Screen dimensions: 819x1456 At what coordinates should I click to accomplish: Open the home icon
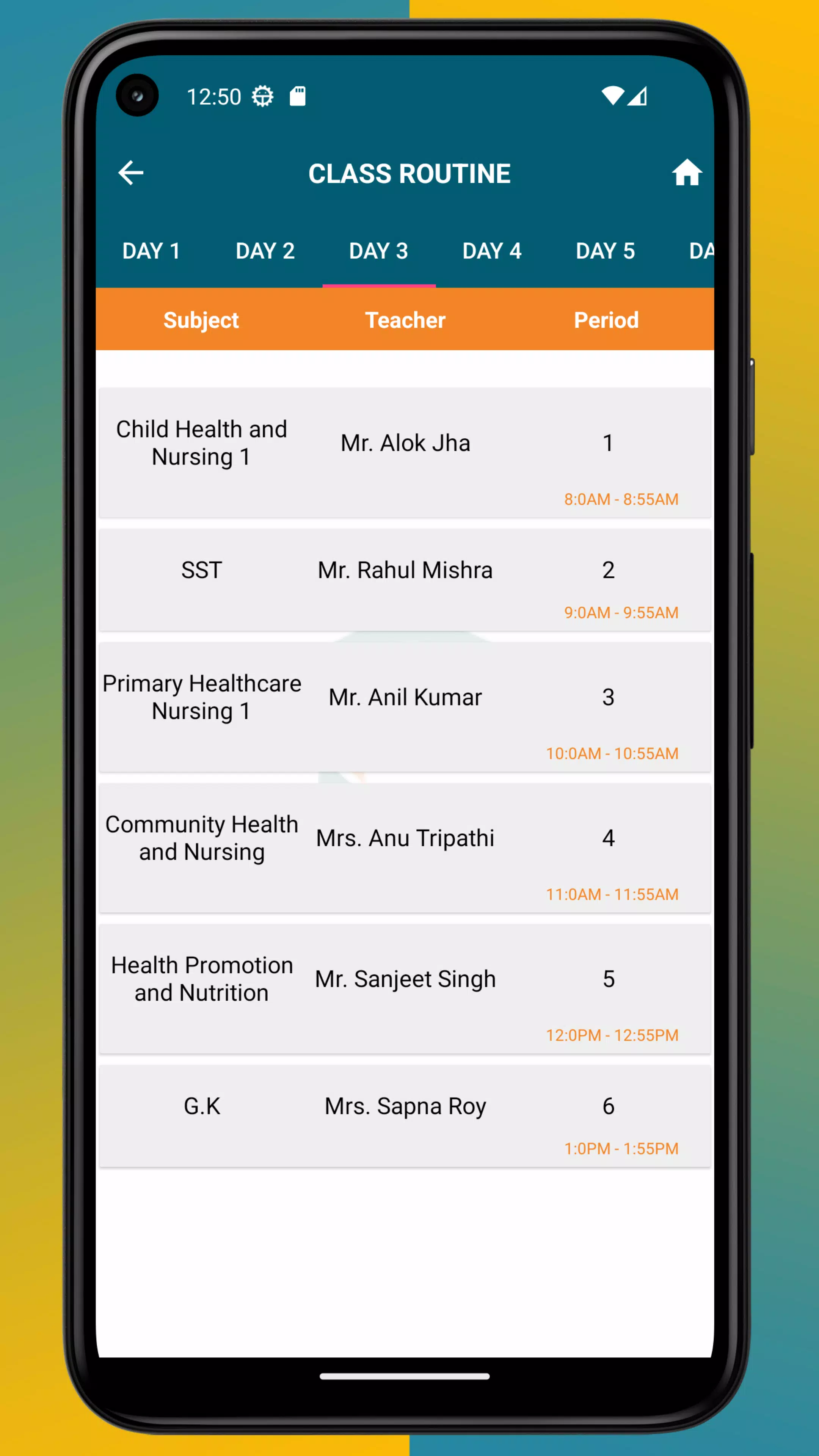[x=687, y=173]
